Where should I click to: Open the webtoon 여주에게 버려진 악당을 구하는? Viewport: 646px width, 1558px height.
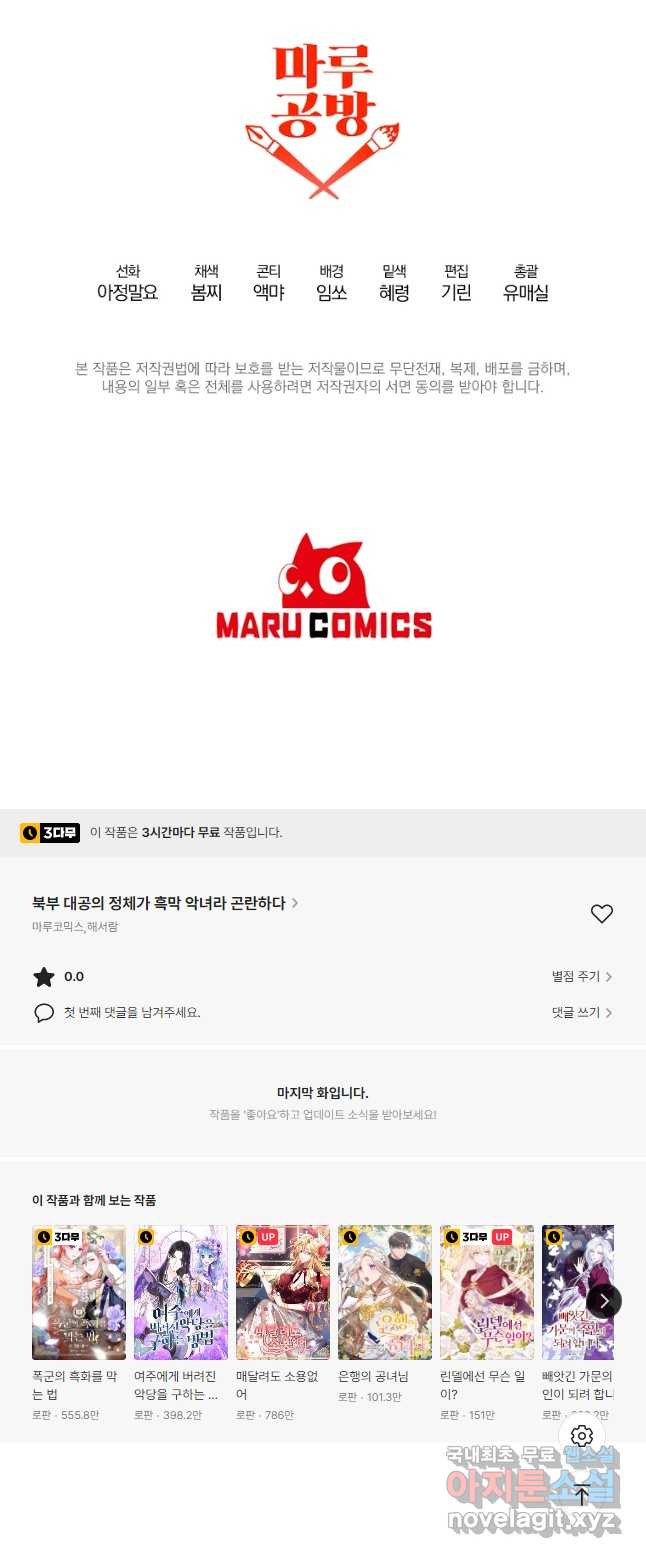[x=181, y=1292]
